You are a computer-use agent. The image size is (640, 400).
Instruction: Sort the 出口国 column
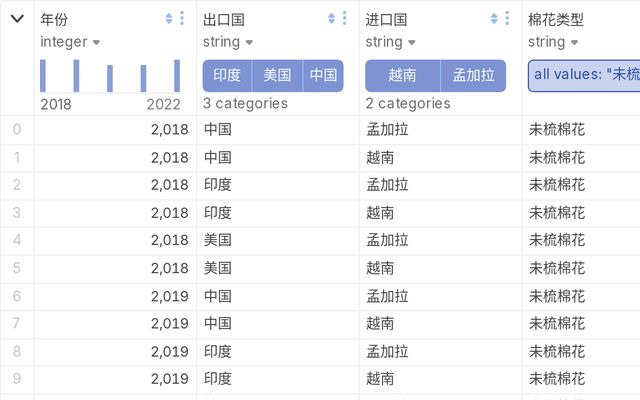[332, 19]
